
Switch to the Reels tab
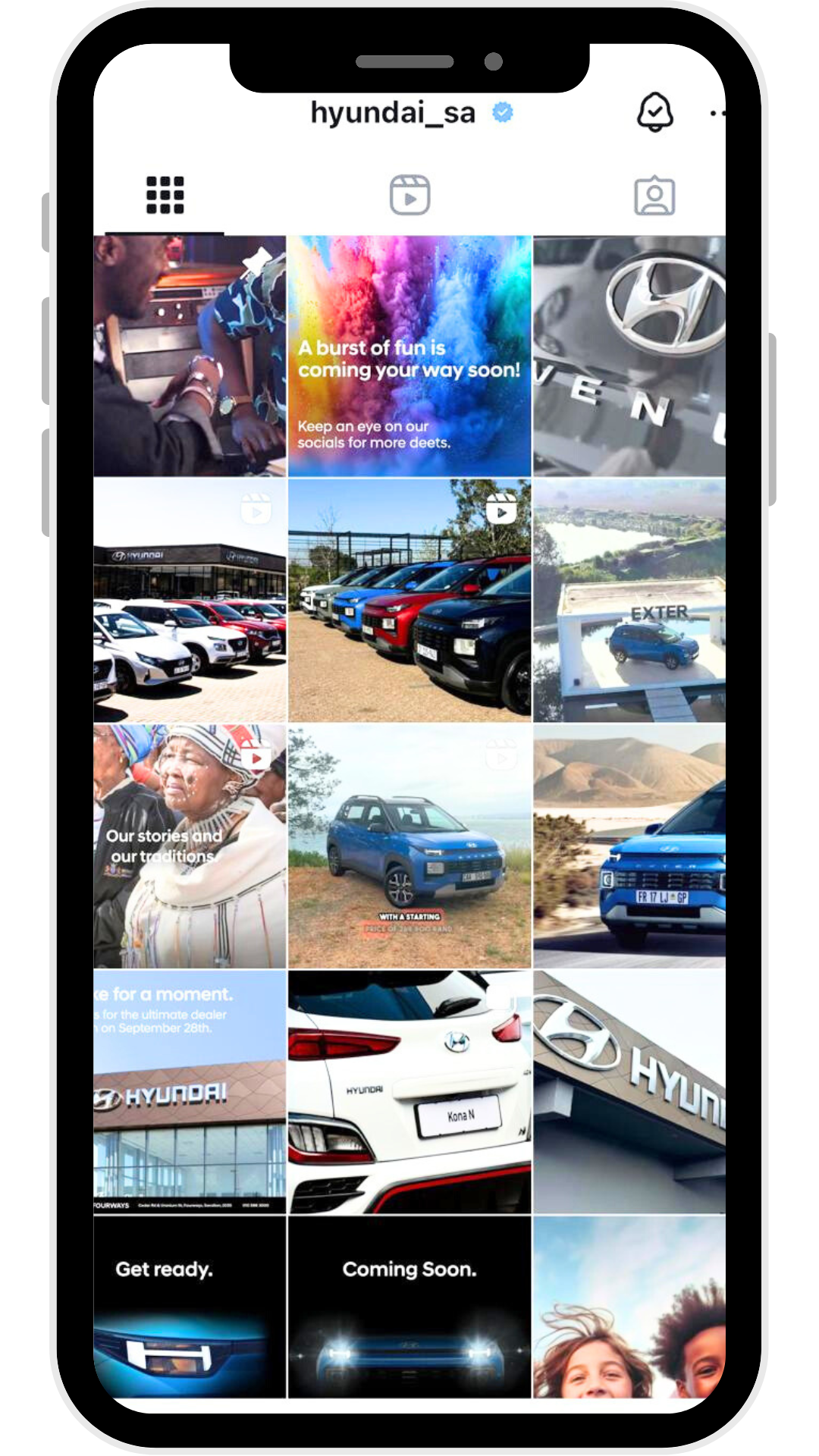click(409, 195)
